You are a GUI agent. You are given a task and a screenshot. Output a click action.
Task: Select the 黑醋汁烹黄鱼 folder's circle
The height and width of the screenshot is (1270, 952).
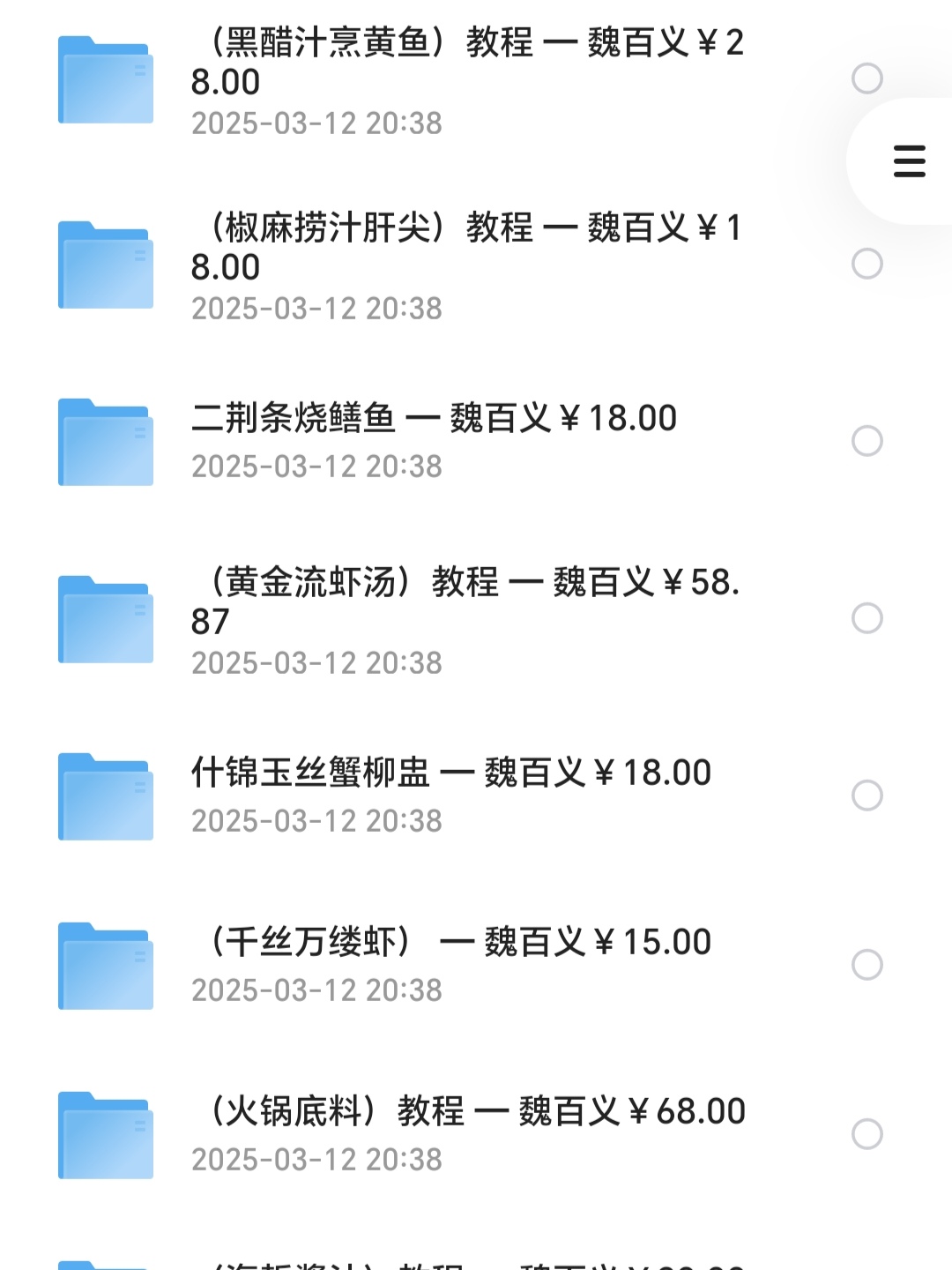coord(867,78)
